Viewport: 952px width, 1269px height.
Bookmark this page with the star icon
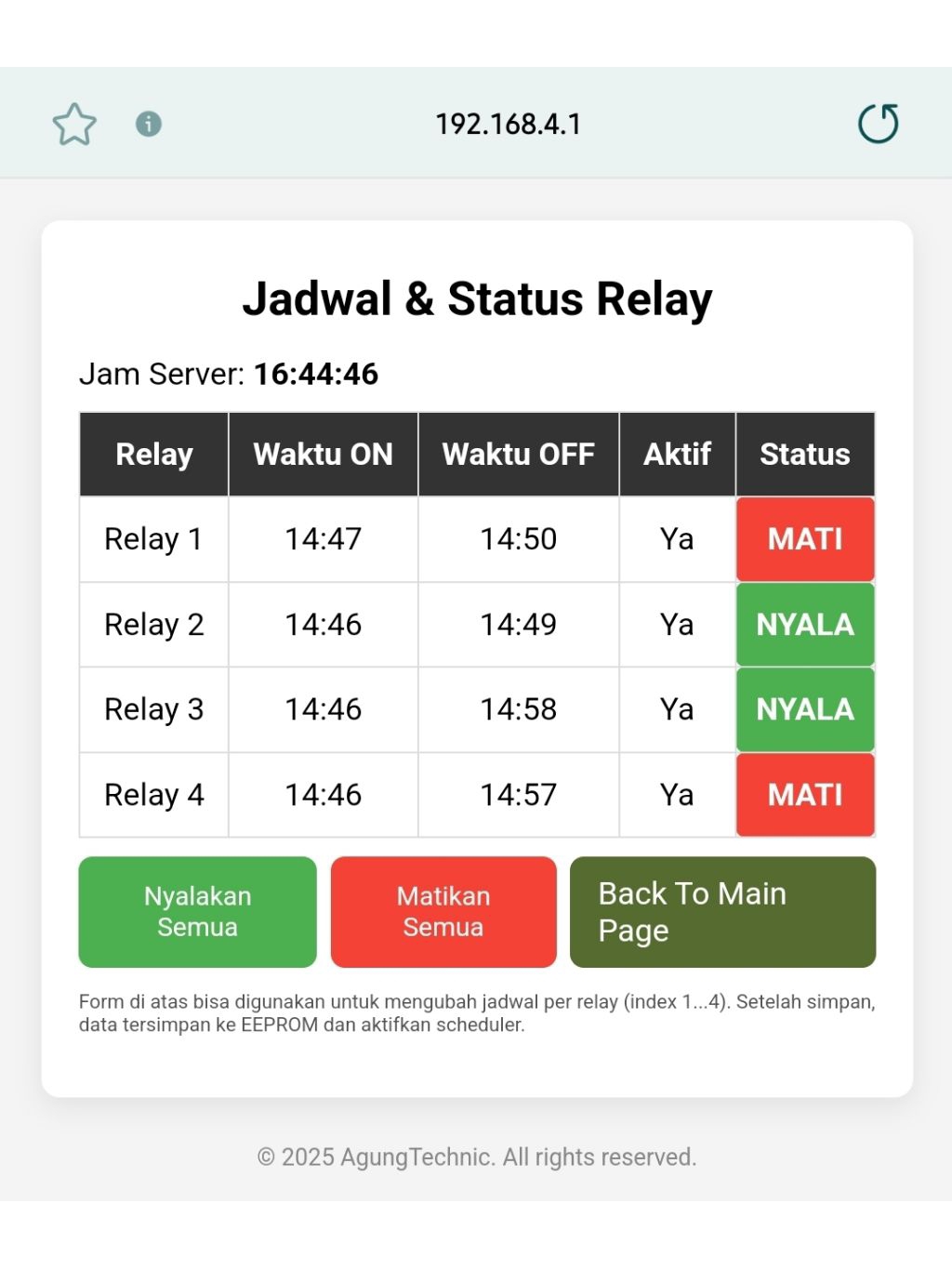pos(74,124)
